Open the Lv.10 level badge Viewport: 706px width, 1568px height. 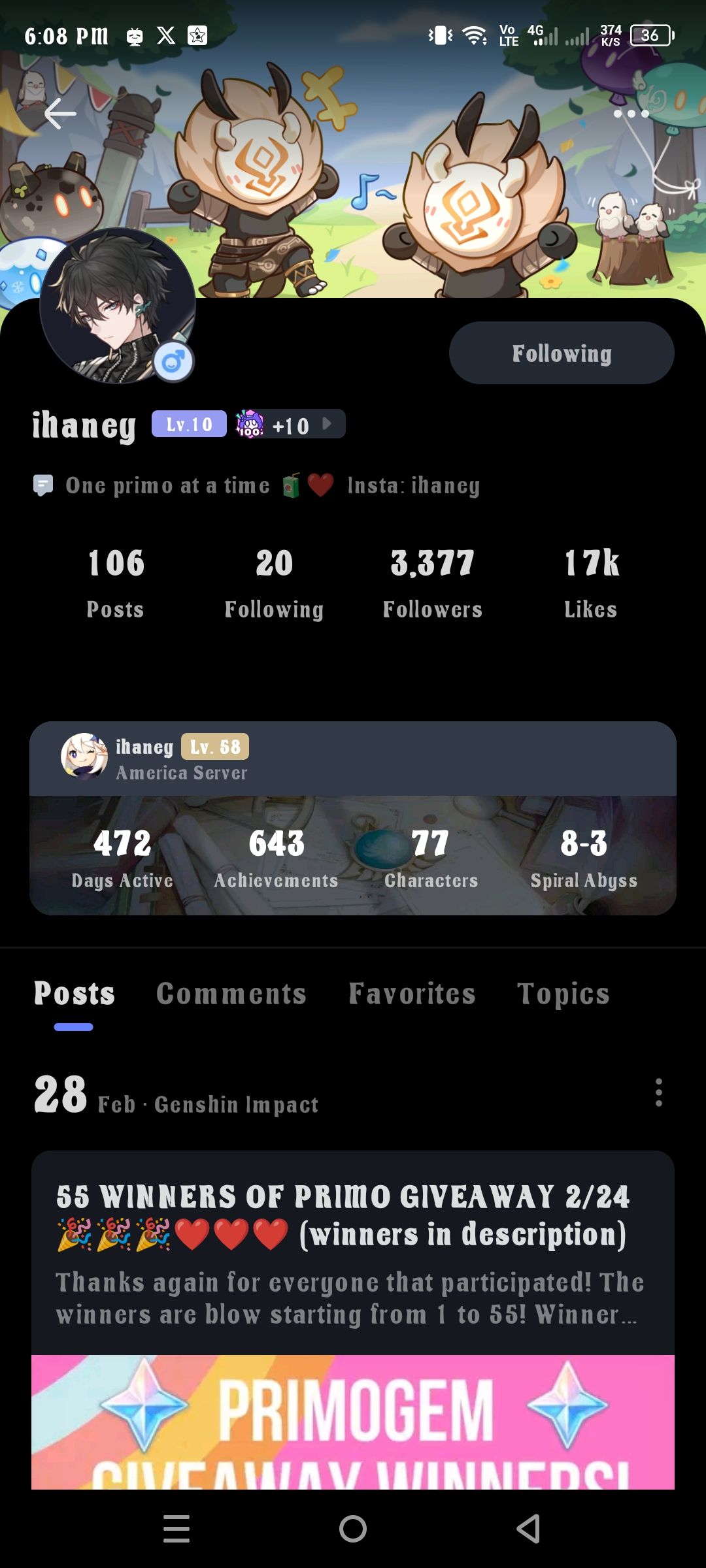click(189, 424)
